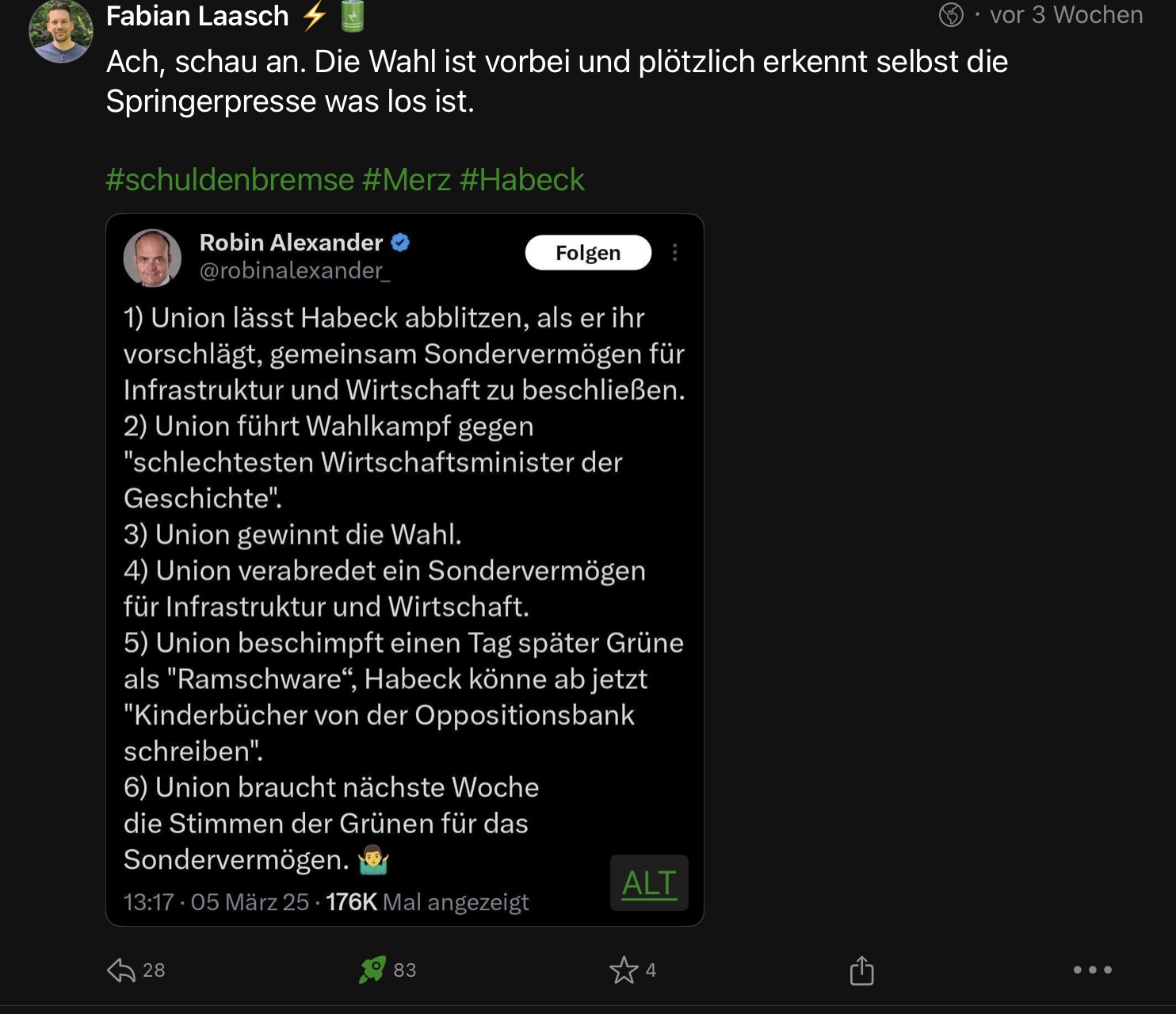Viewport: 1176px width, 1014px height.
Task: Show the ALT image description
Action: 649,883
